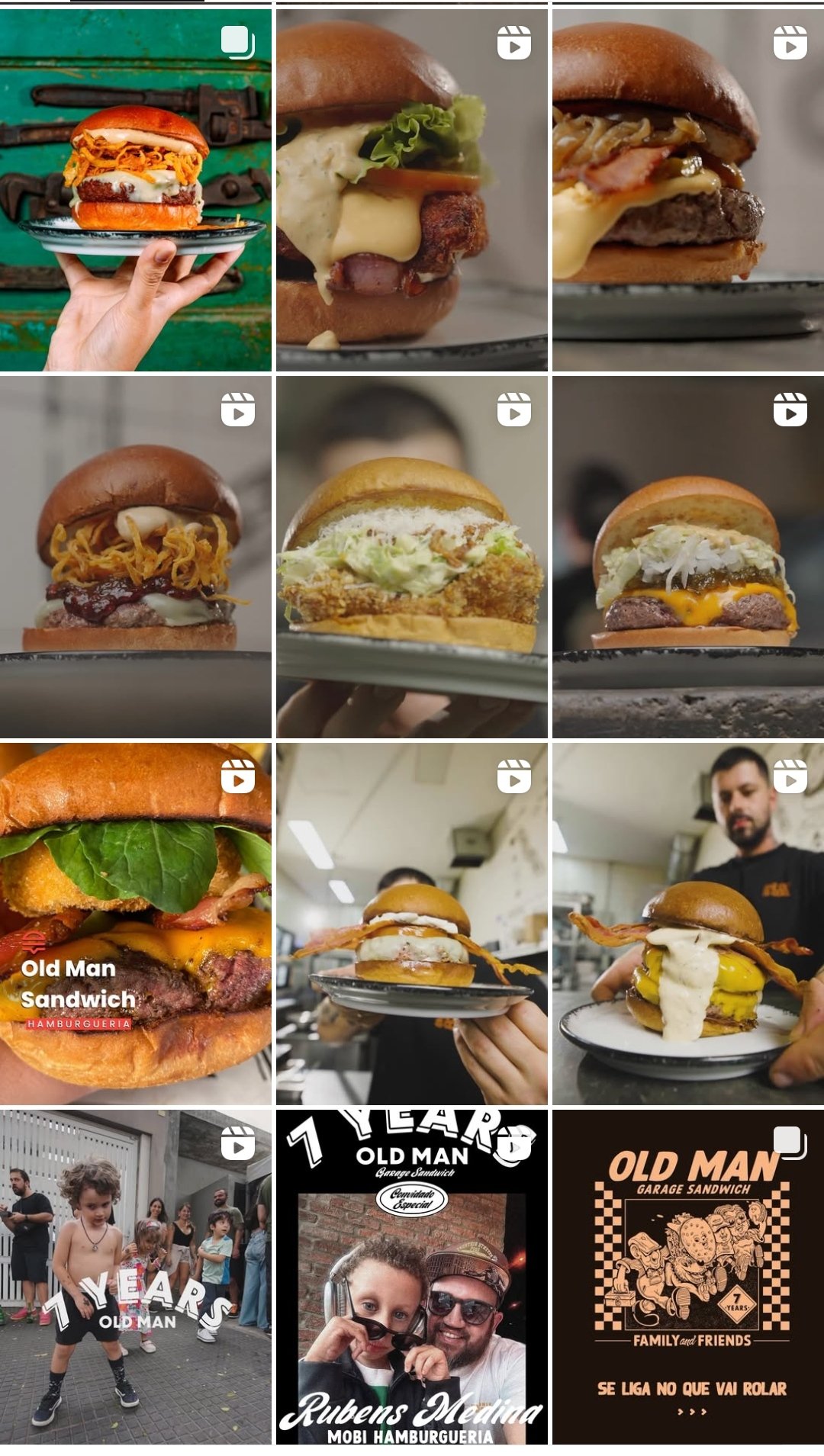Open the reel of hand holding bacon burger on plate
Viewport: 824px width, 1456px height.
point(412,924)
